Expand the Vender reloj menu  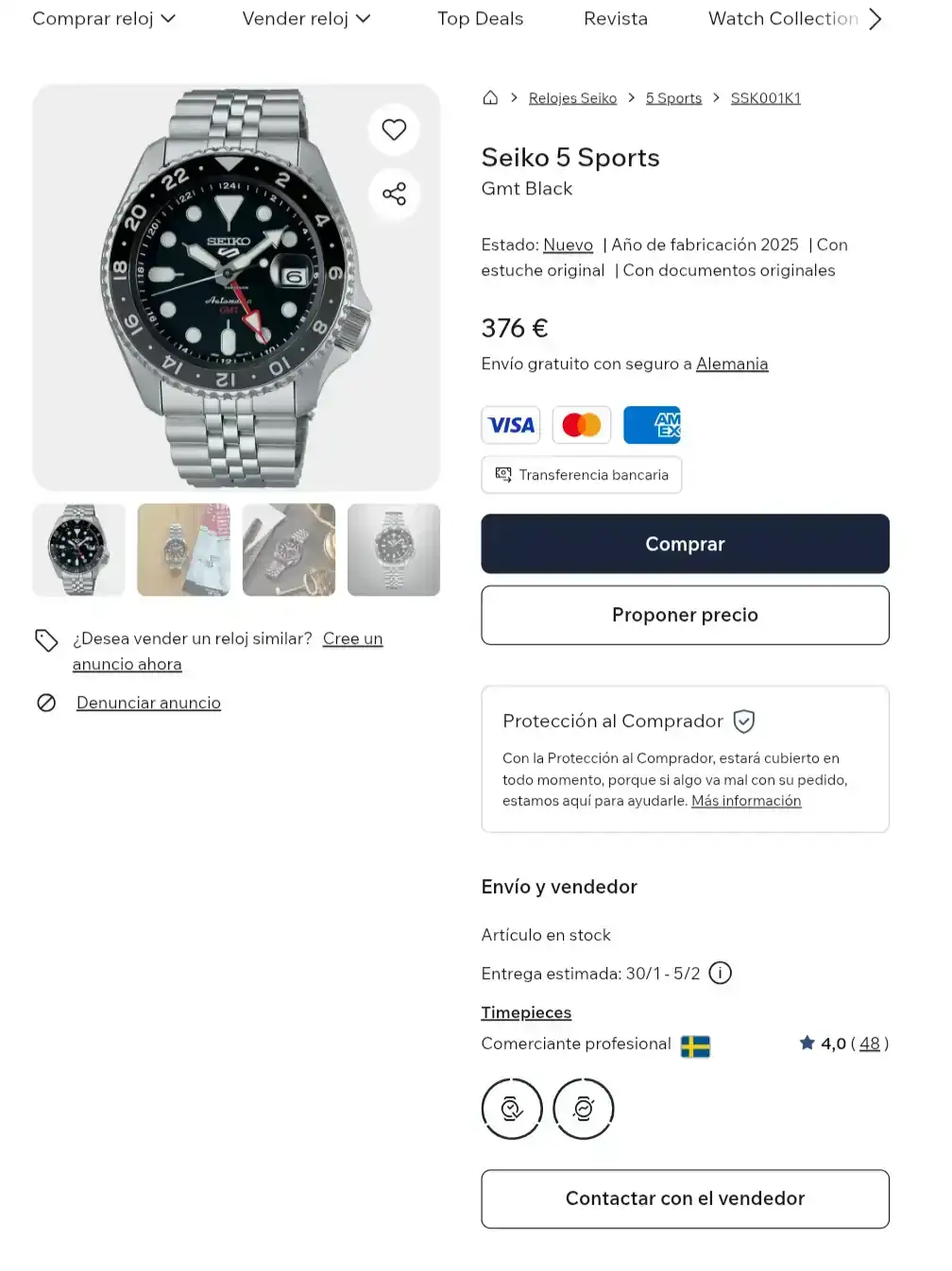pos(306,19)
